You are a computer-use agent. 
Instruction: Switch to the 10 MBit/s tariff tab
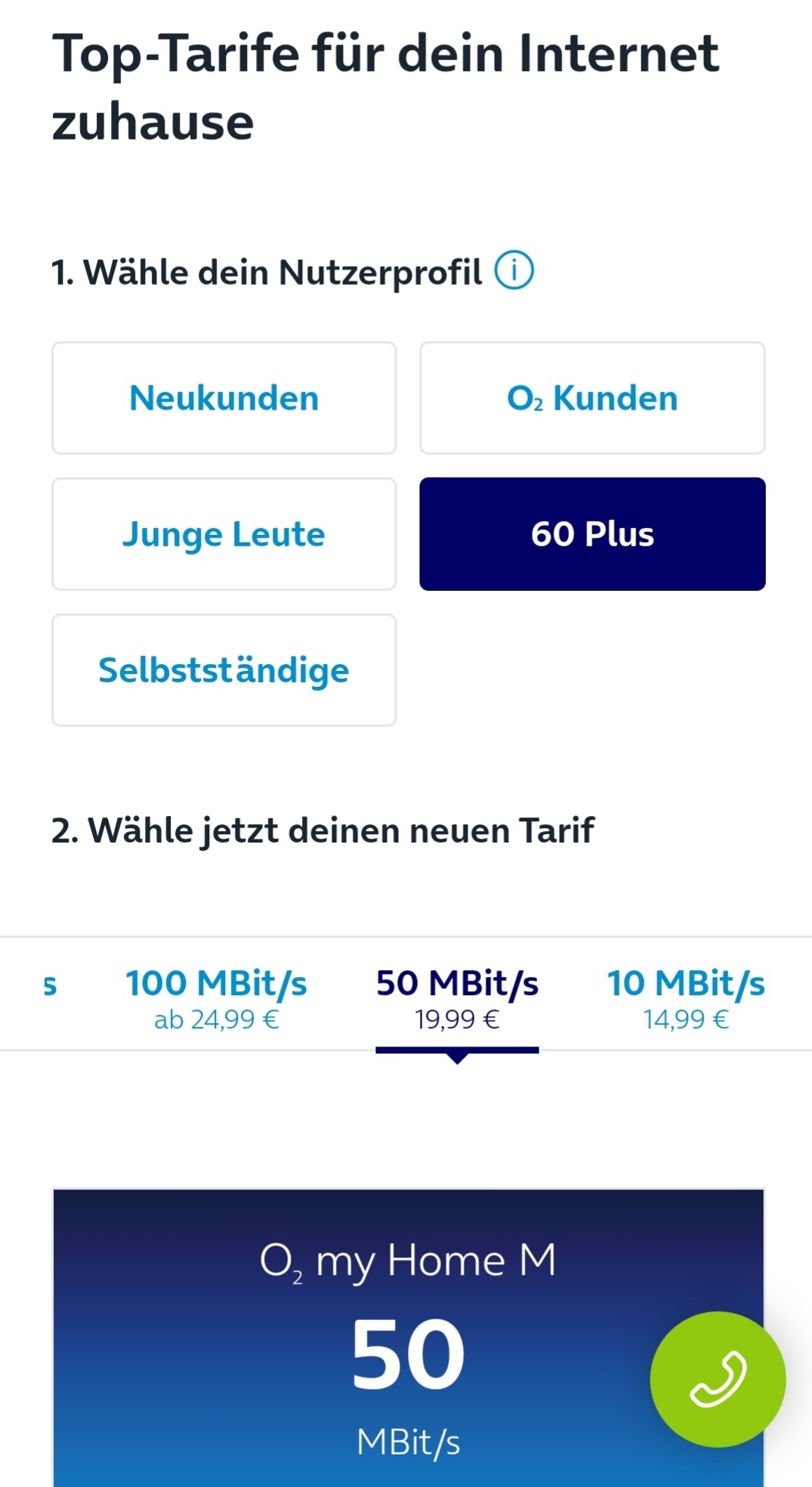coord(686,997)
